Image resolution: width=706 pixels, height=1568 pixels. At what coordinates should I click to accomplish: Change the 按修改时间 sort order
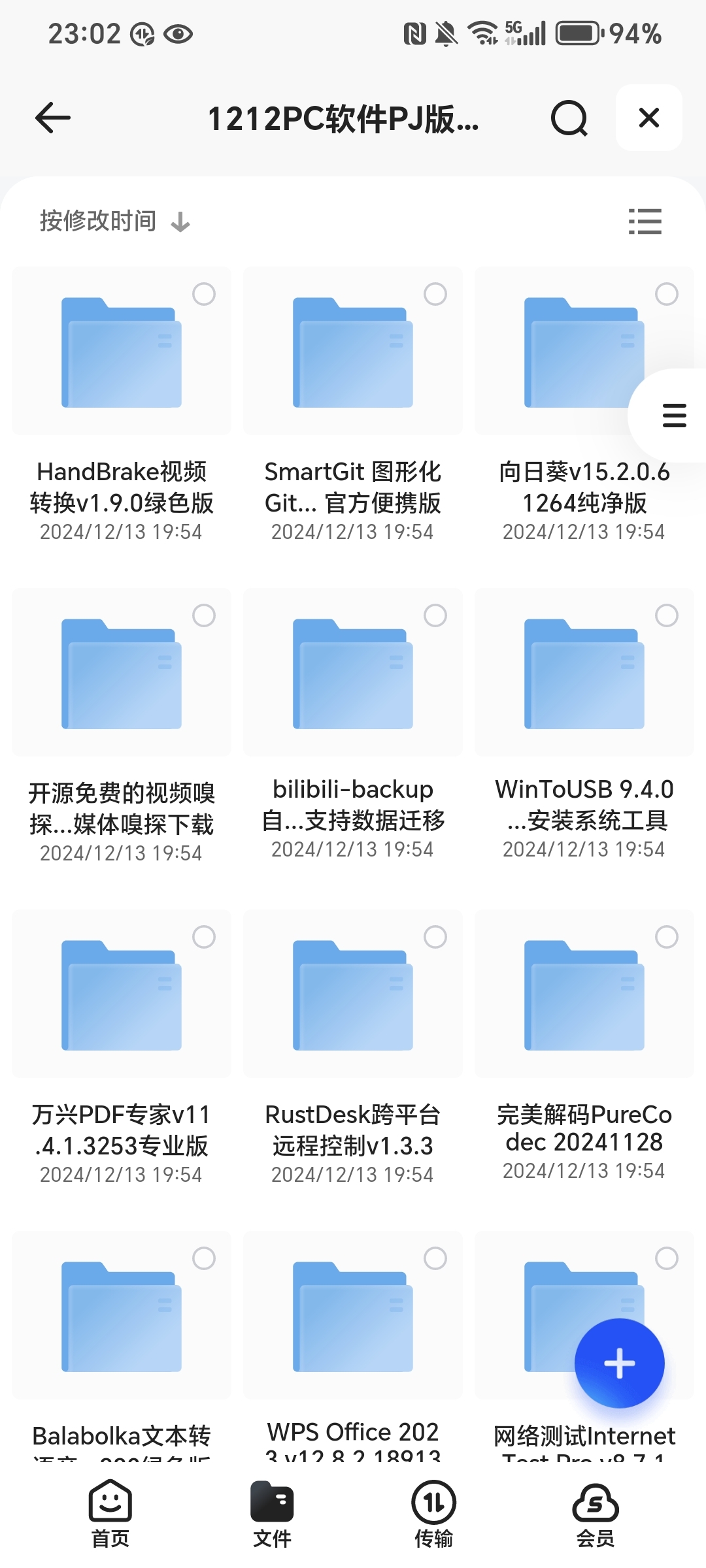click(115, 221)
